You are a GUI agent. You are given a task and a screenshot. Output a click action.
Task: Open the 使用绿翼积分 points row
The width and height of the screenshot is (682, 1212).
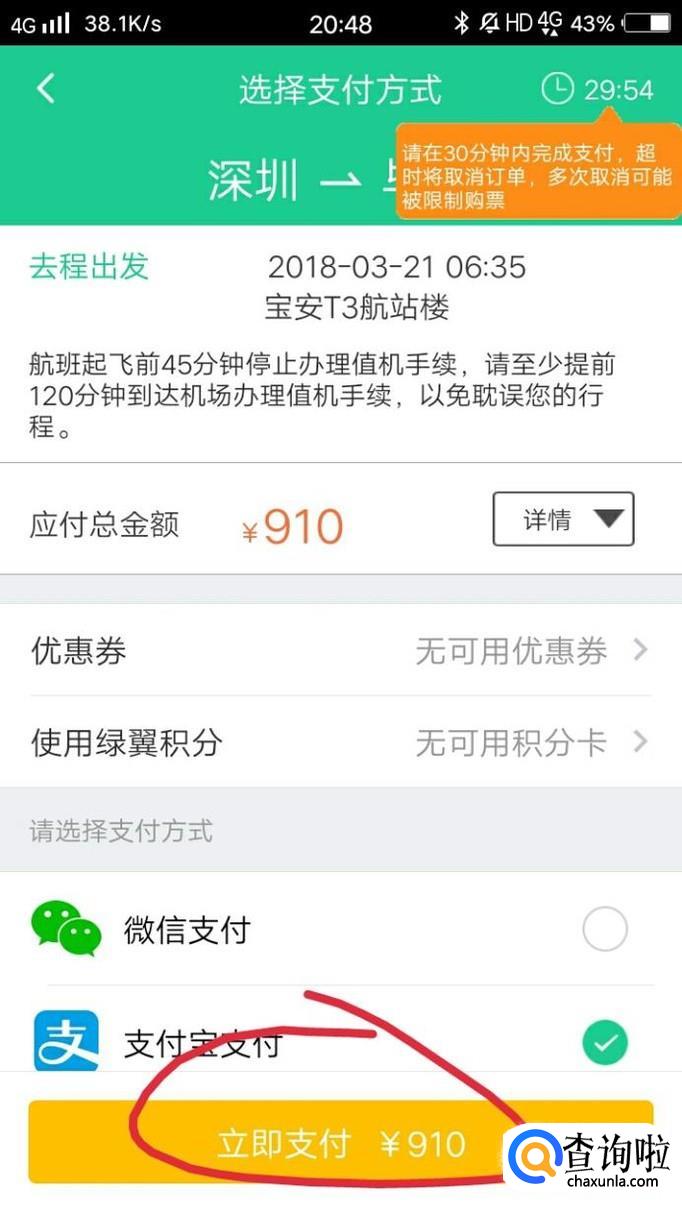point(340,742)
